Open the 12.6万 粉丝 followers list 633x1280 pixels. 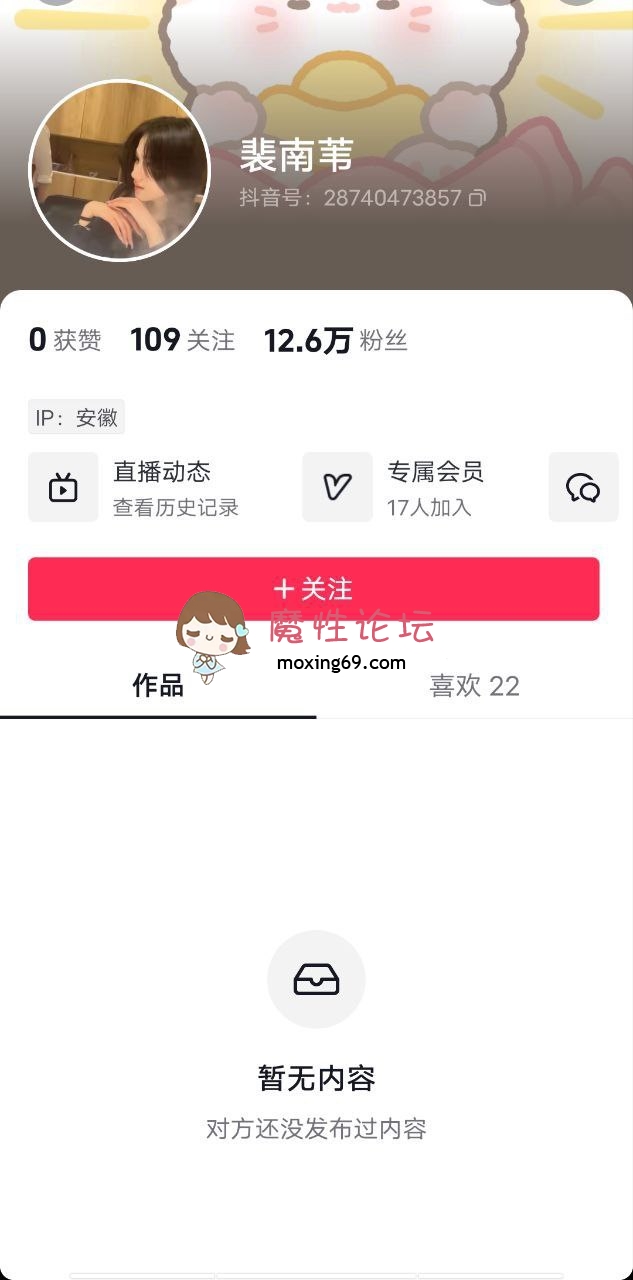[x=335, y=341]
